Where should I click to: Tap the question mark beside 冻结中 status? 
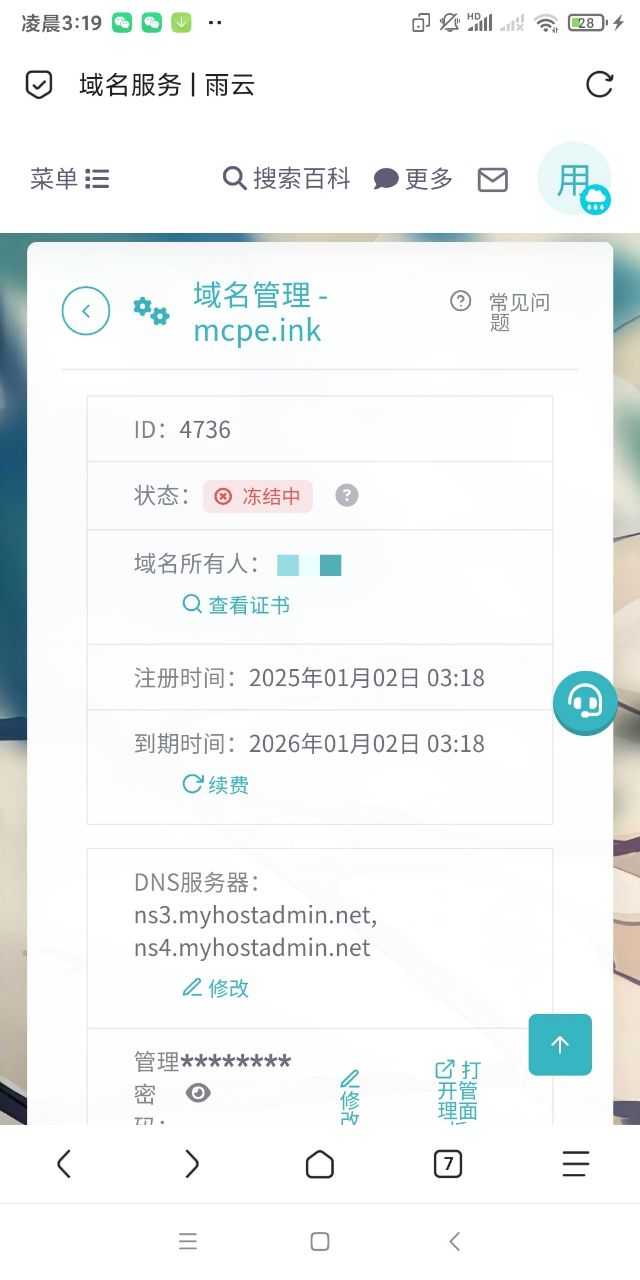pyautogui.click(x=346, y=496)
